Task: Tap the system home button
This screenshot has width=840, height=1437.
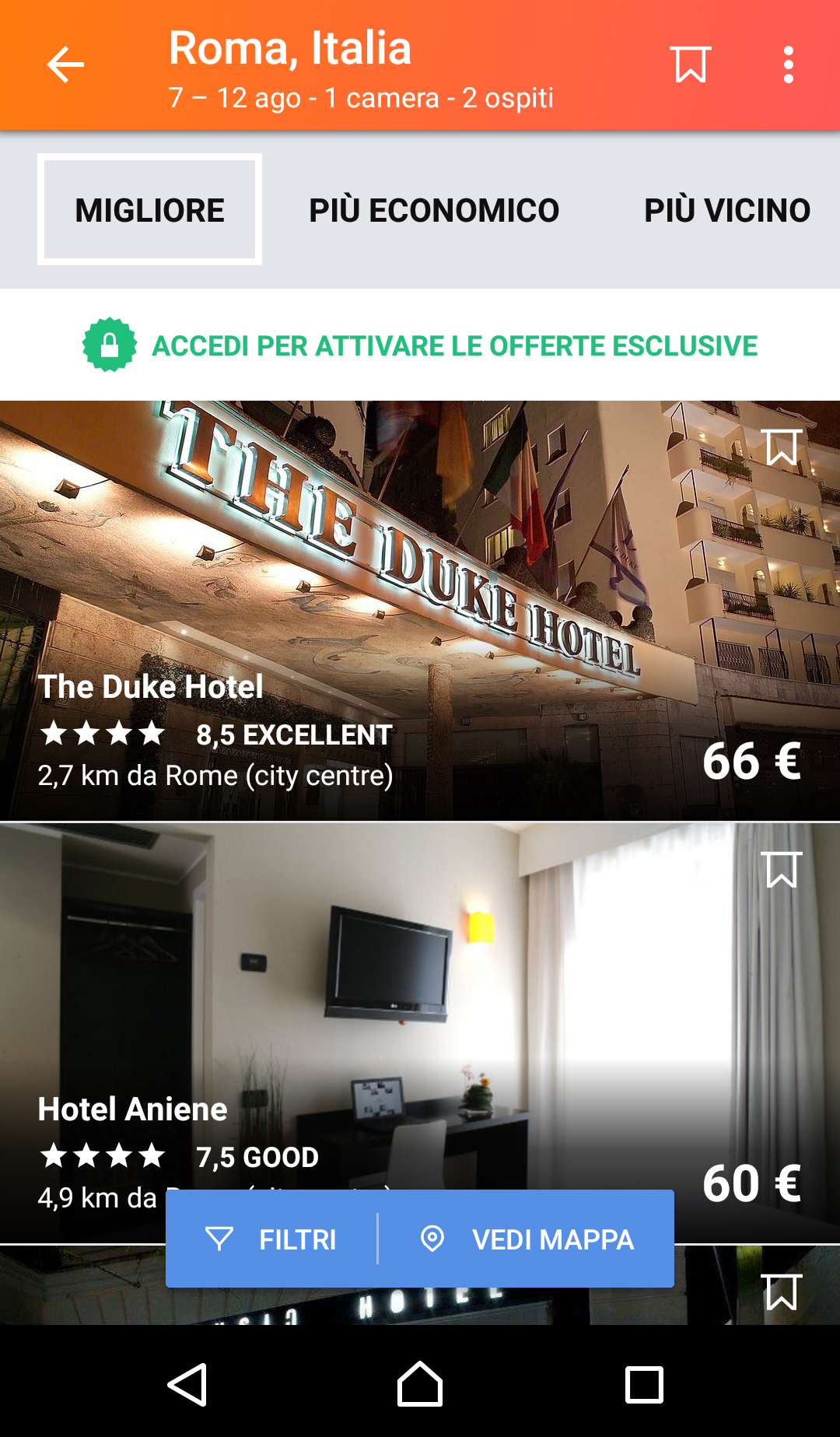Action: click(x=420, y=1385)
